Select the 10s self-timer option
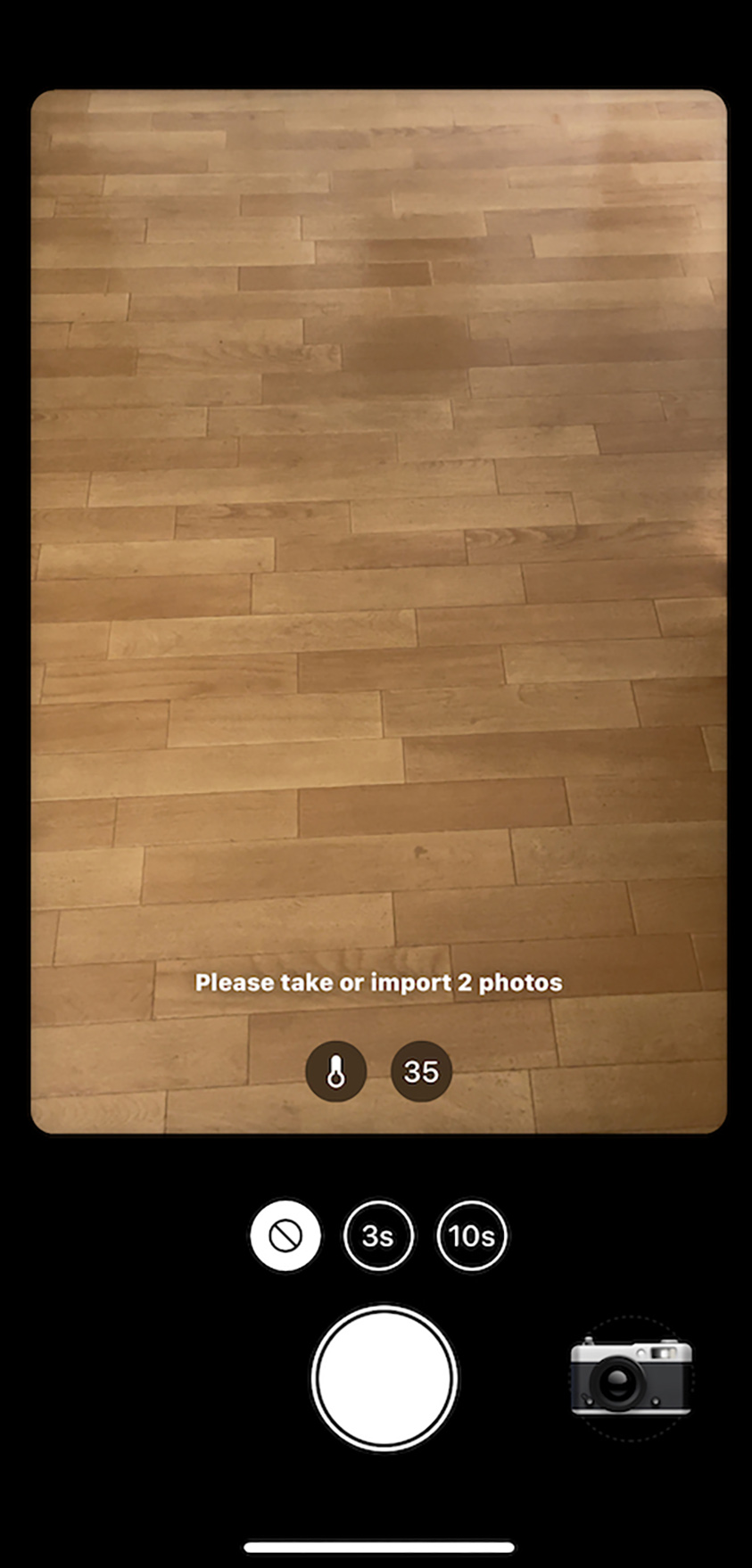Viewport: 752px width, 1568px height. [x=471, y=1236]
